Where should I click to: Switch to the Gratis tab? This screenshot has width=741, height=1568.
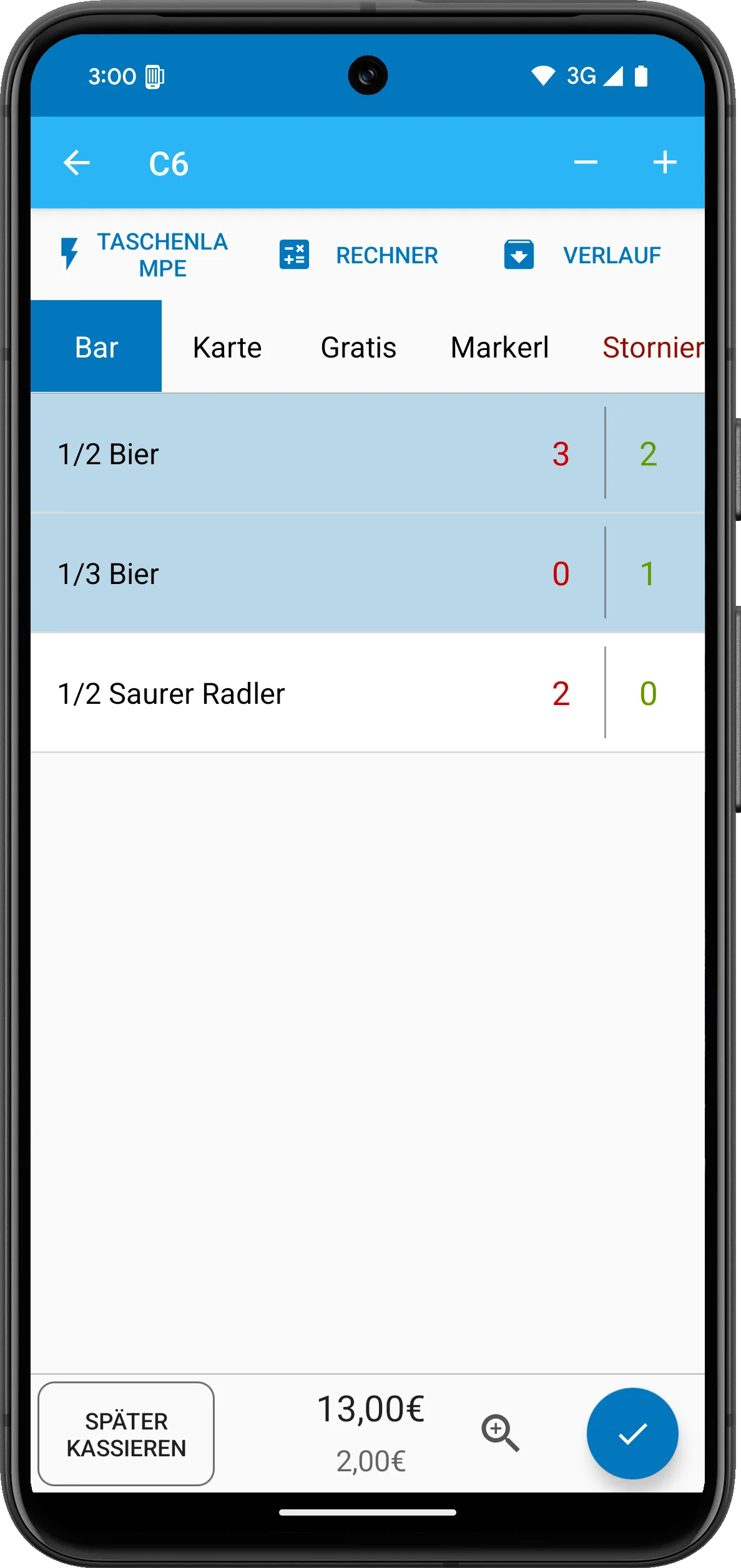pyautogui.click(x=358, y=346)
